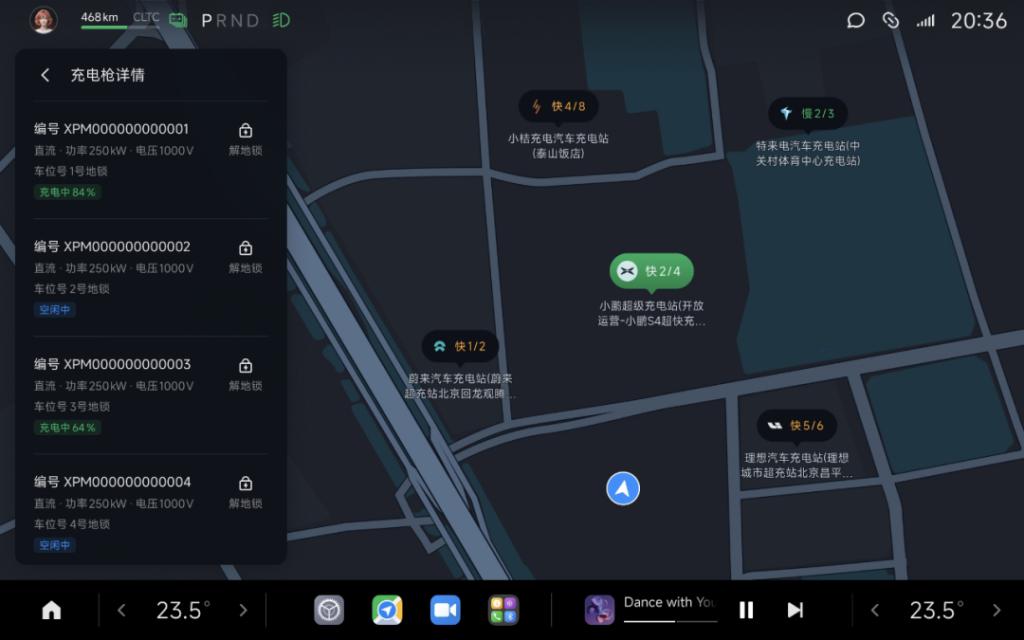1024x640 pixels.
Task: Select the 蔚来汽车充电站 marker
Action: tap(460, 347)
